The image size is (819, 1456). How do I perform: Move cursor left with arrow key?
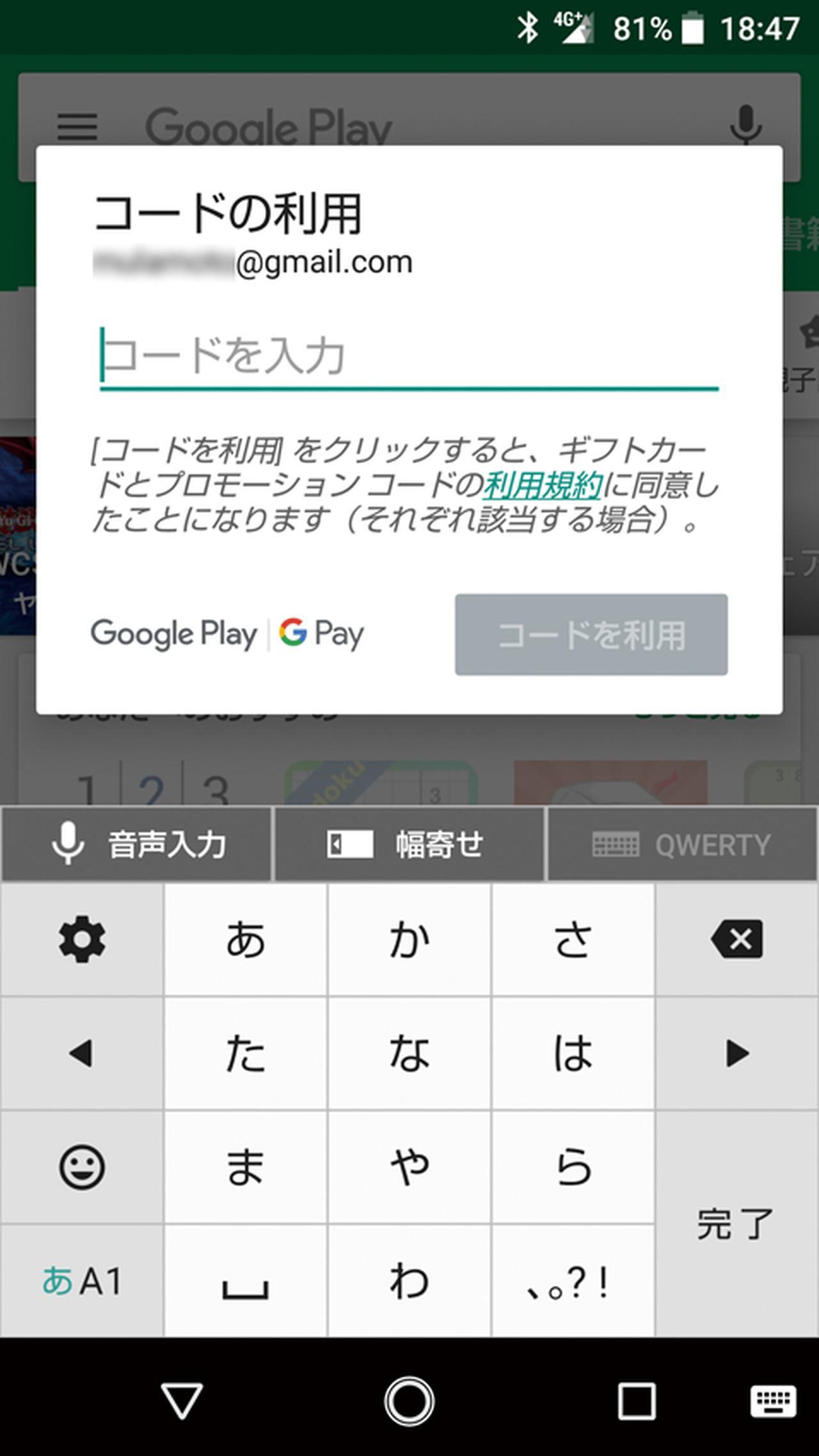coord(82,1053)
